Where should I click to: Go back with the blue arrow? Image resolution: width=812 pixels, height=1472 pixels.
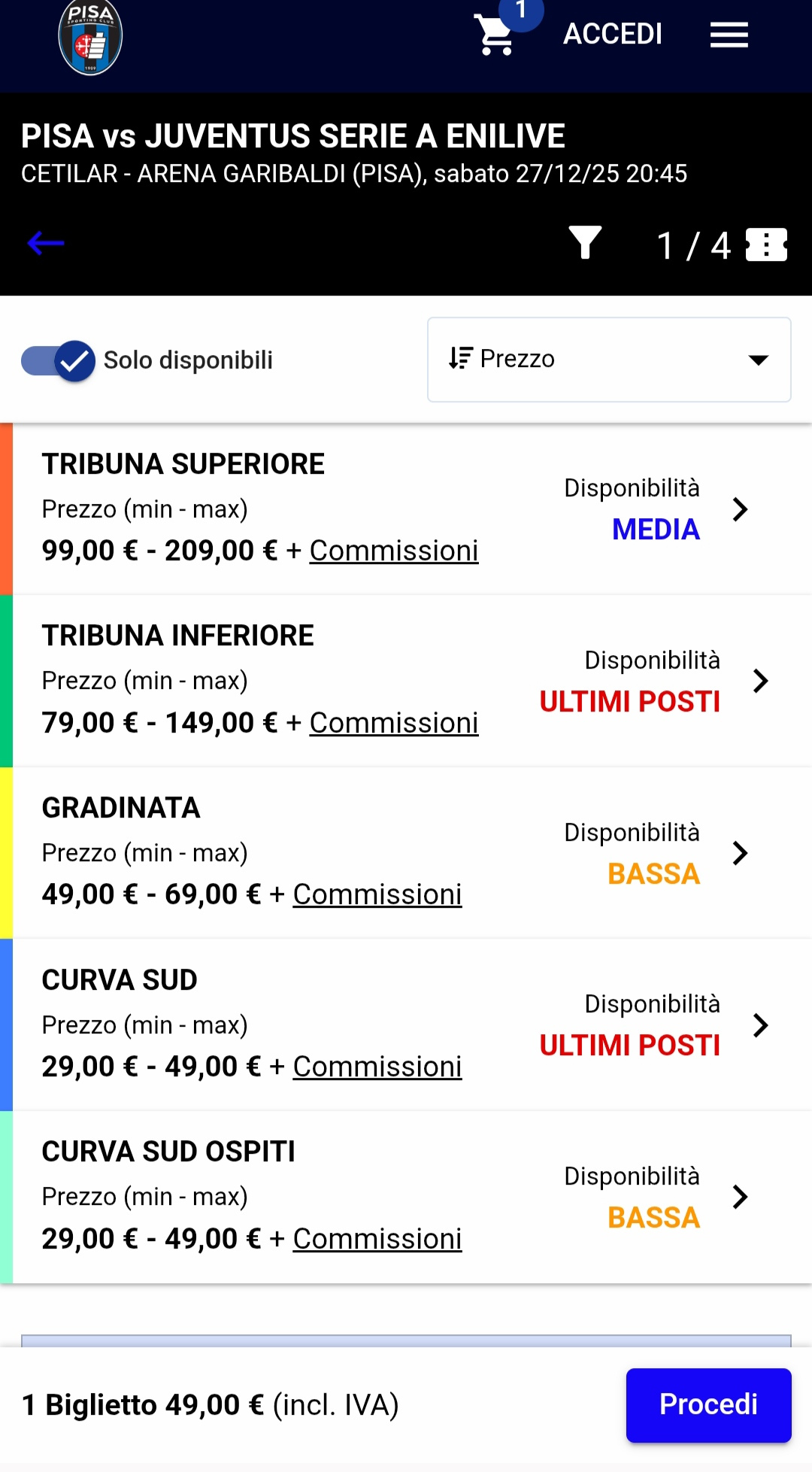tap(46, 243)
